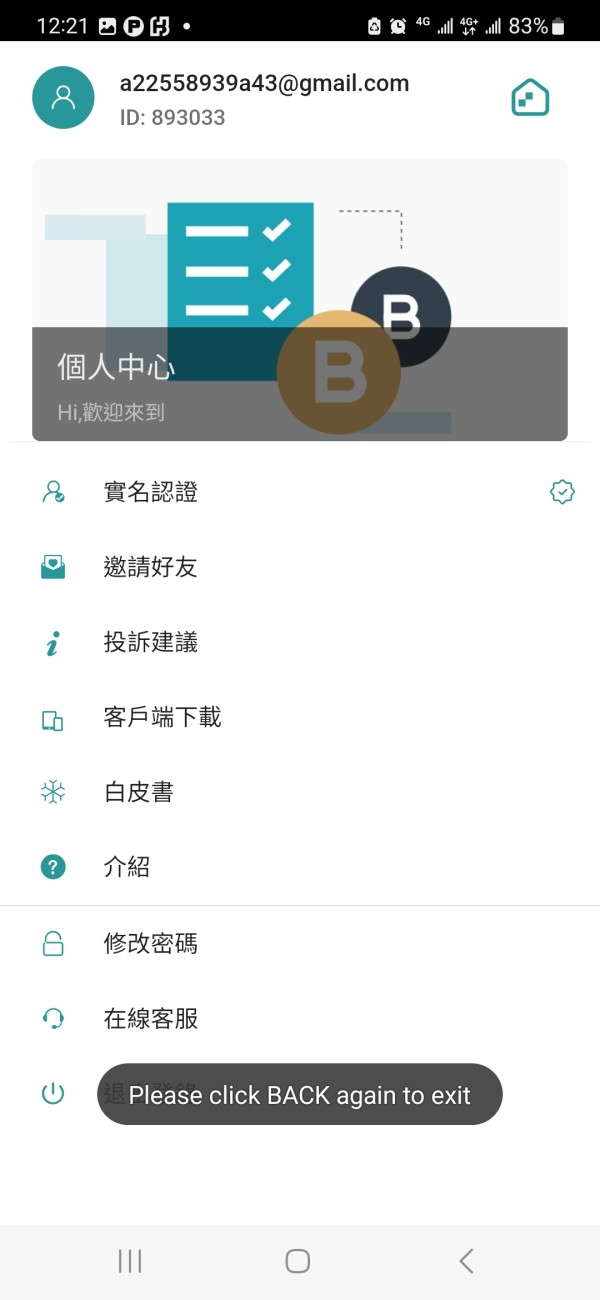Tap the system back button
Image resolution: width=600 pixels, height=1300 pixels.
point(466,1261)
